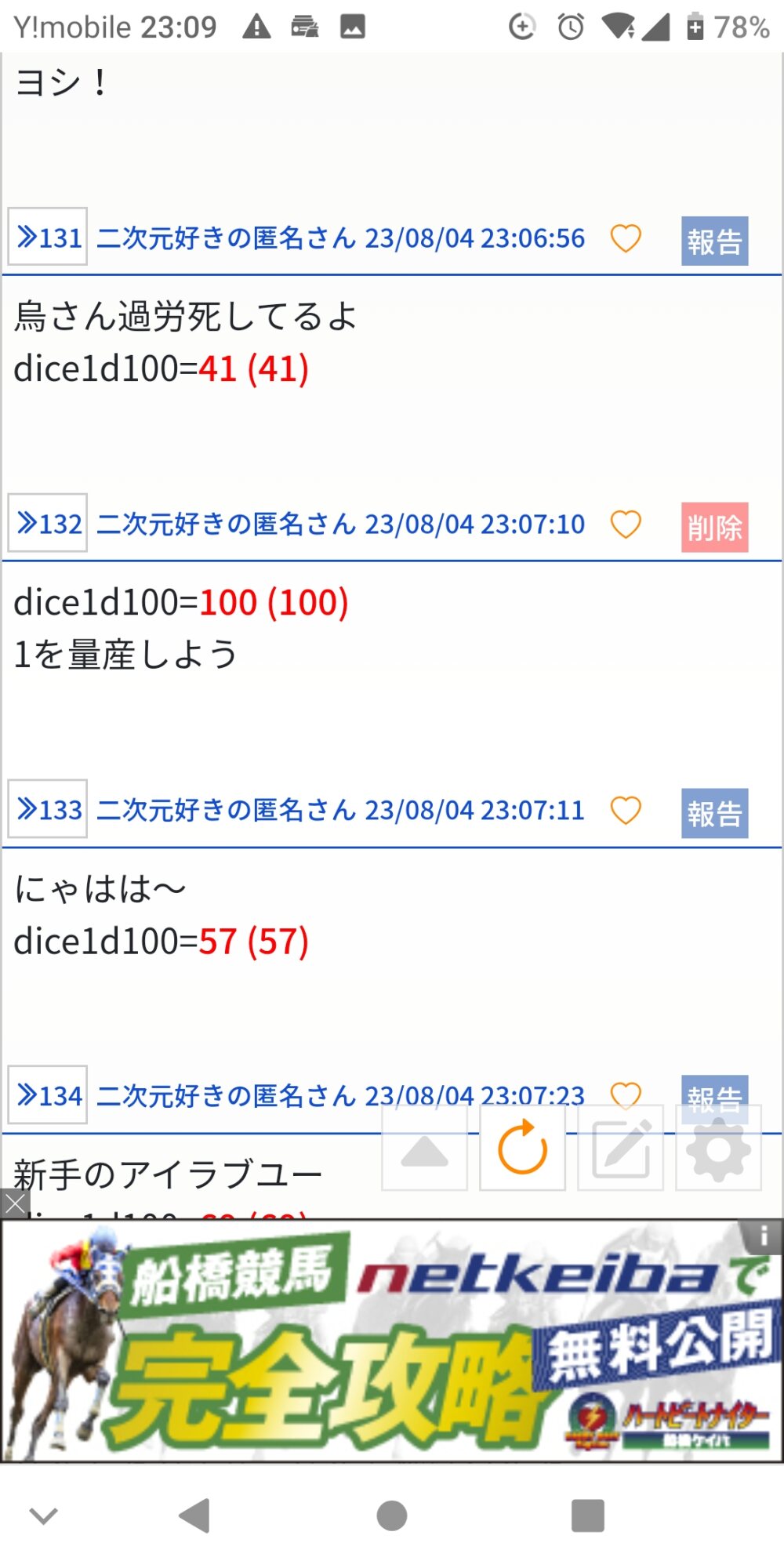Image resolution: width=784 pixels, height=1568 pixels.
Task: Report post 131 with the 報告 button
Action: point(714,241)
